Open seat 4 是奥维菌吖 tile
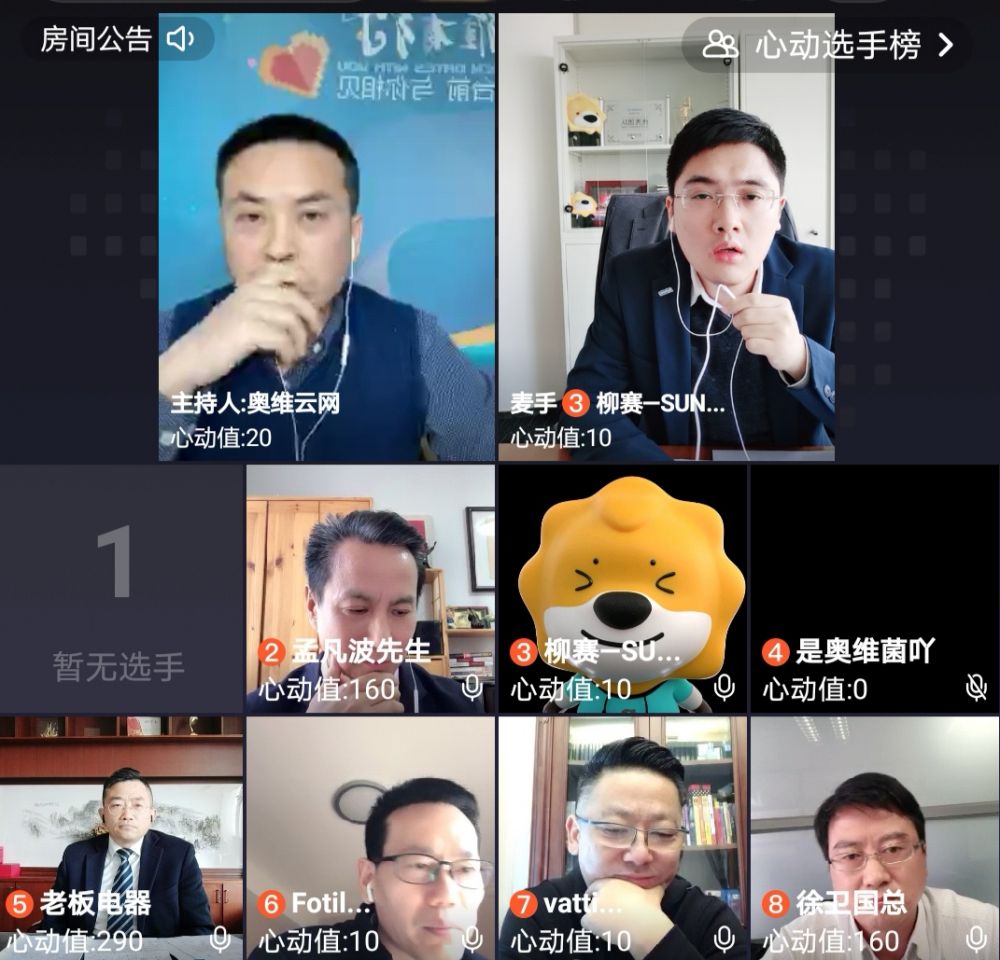The image size is (1000, 960). click(875, 589)
